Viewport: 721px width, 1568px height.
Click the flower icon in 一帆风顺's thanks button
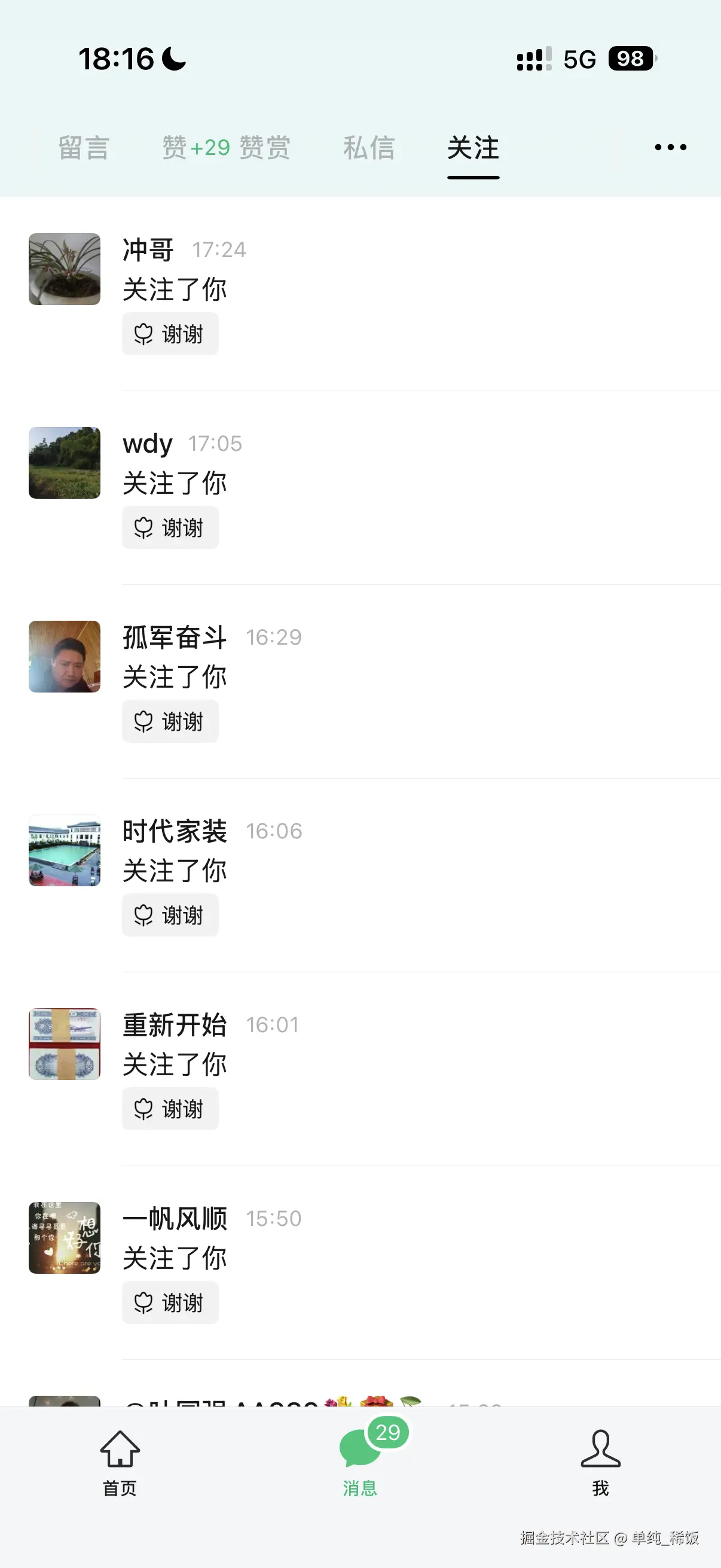(142, 1302)
